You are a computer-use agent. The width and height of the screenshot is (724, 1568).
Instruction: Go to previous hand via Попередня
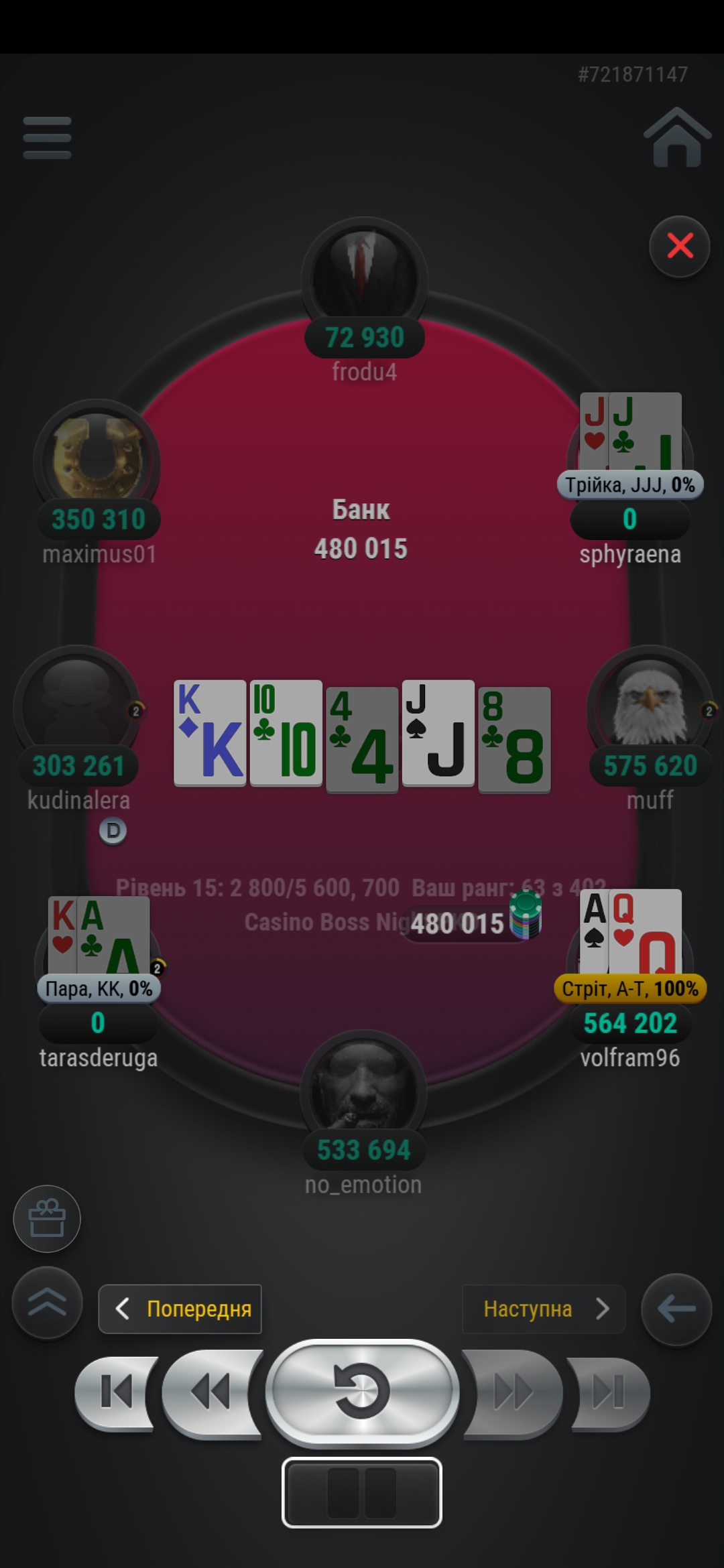(180, 1309)
